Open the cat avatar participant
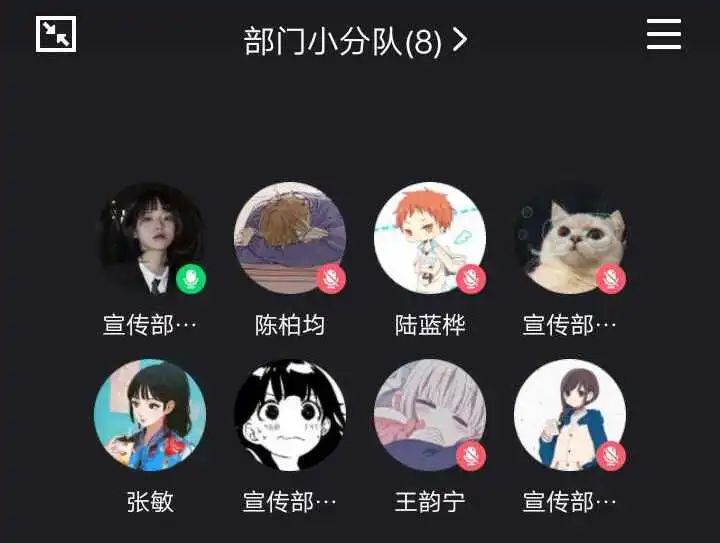Viewport: 720px width, 543px height. [x=569, y=238]
